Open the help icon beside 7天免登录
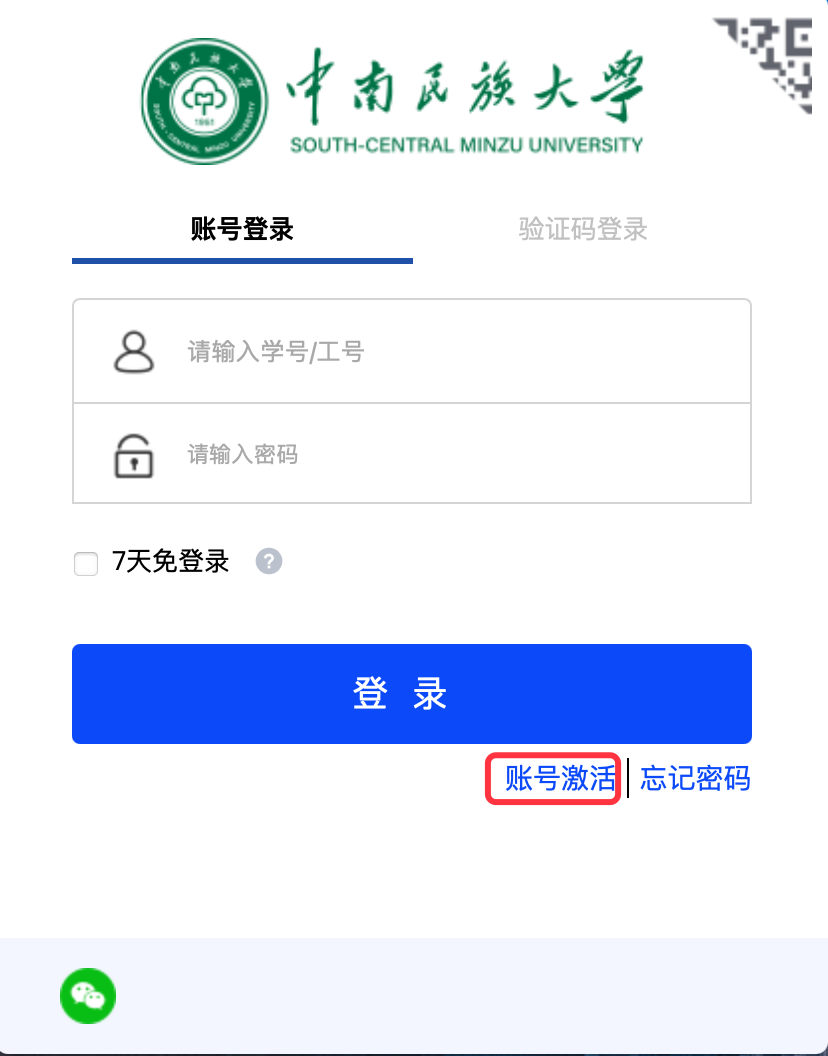The height and width of the screenshot is (1056, 828). [269, 561]
